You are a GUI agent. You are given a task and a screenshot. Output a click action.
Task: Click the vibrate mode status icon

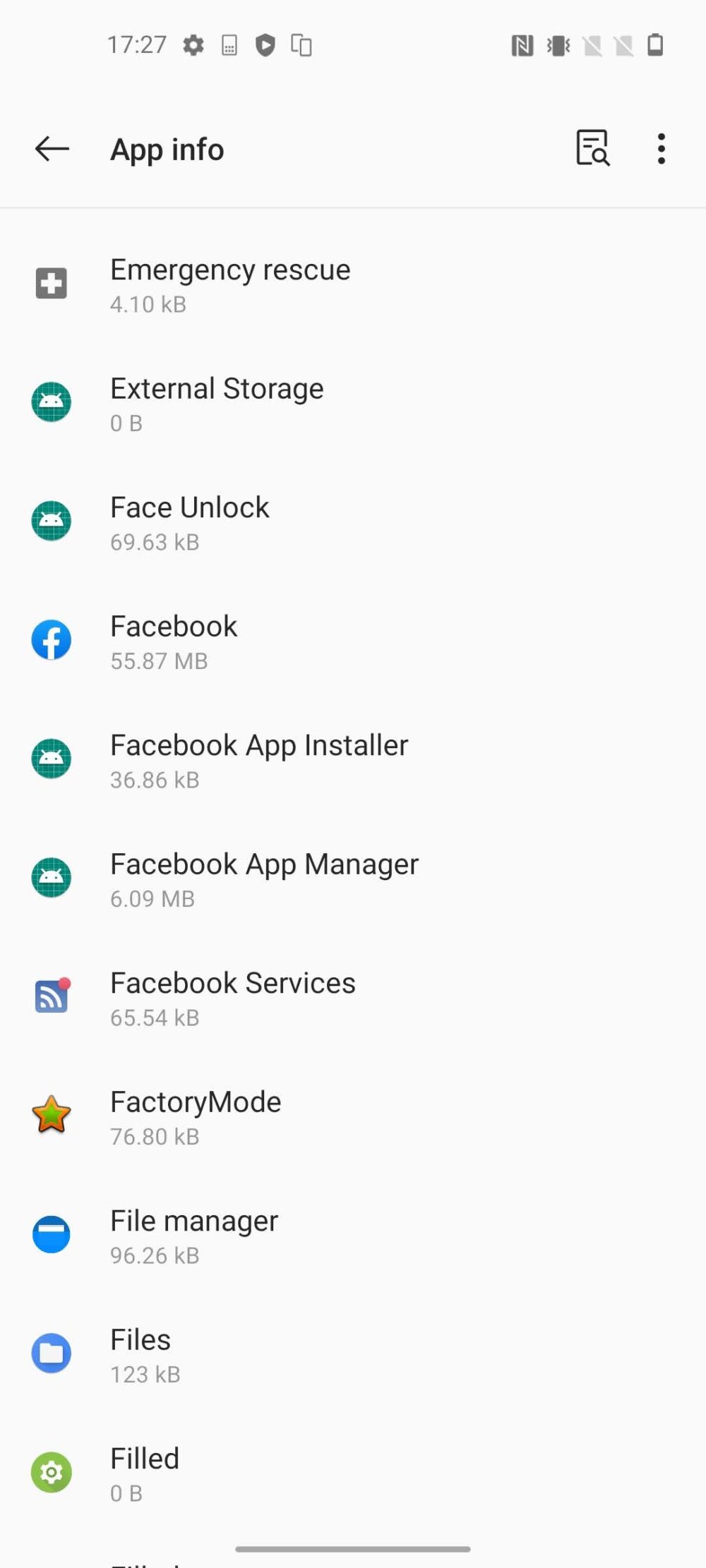557,45
